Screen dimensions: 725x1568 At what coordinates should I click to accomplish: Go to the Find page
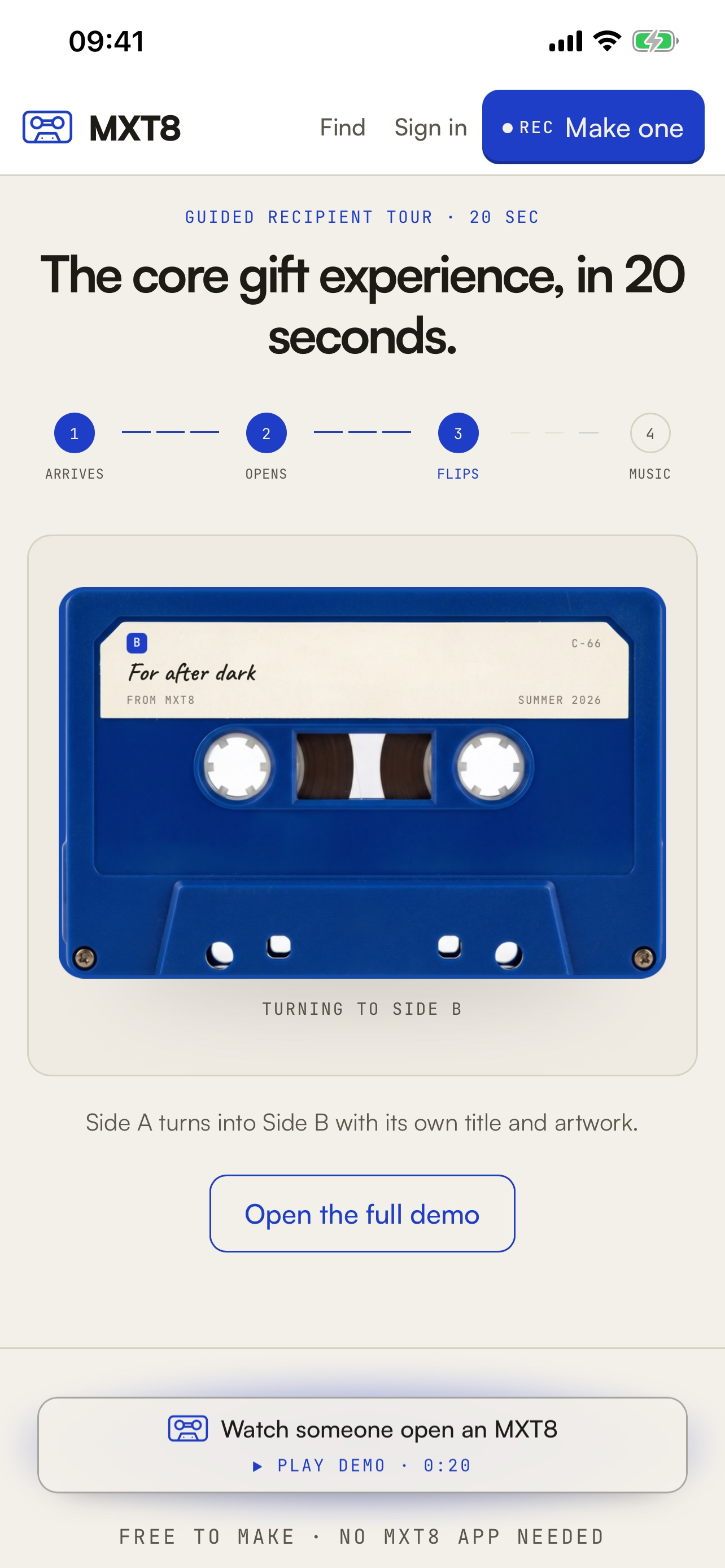343,127
